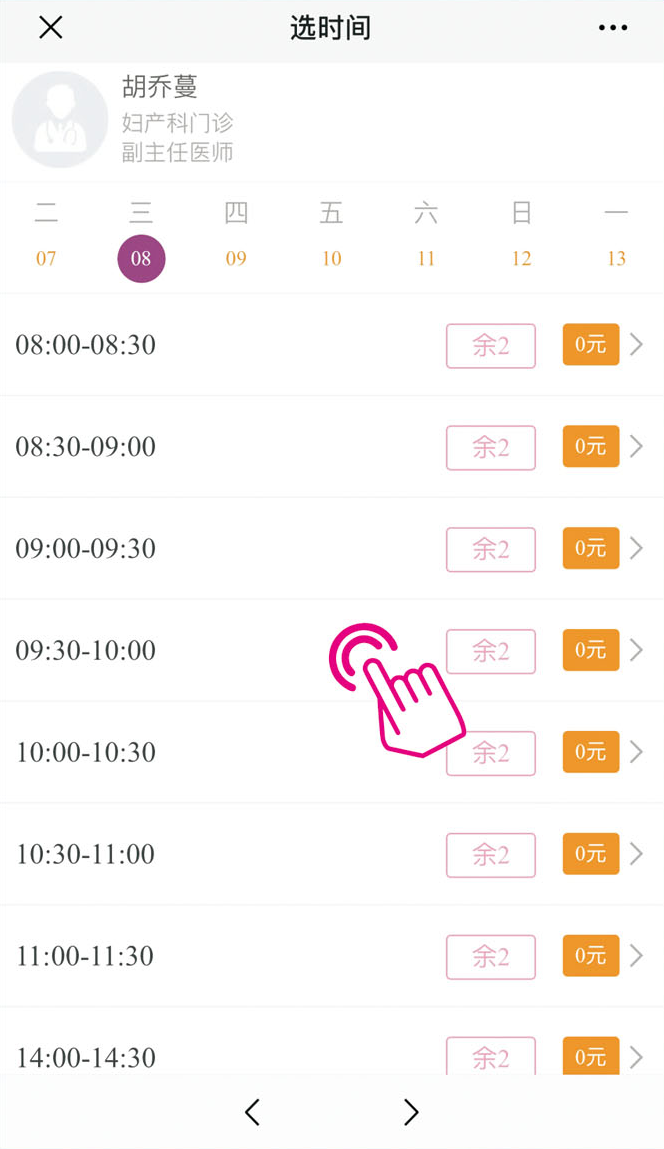Switch to Thursday the 09 date

point(236,258)
